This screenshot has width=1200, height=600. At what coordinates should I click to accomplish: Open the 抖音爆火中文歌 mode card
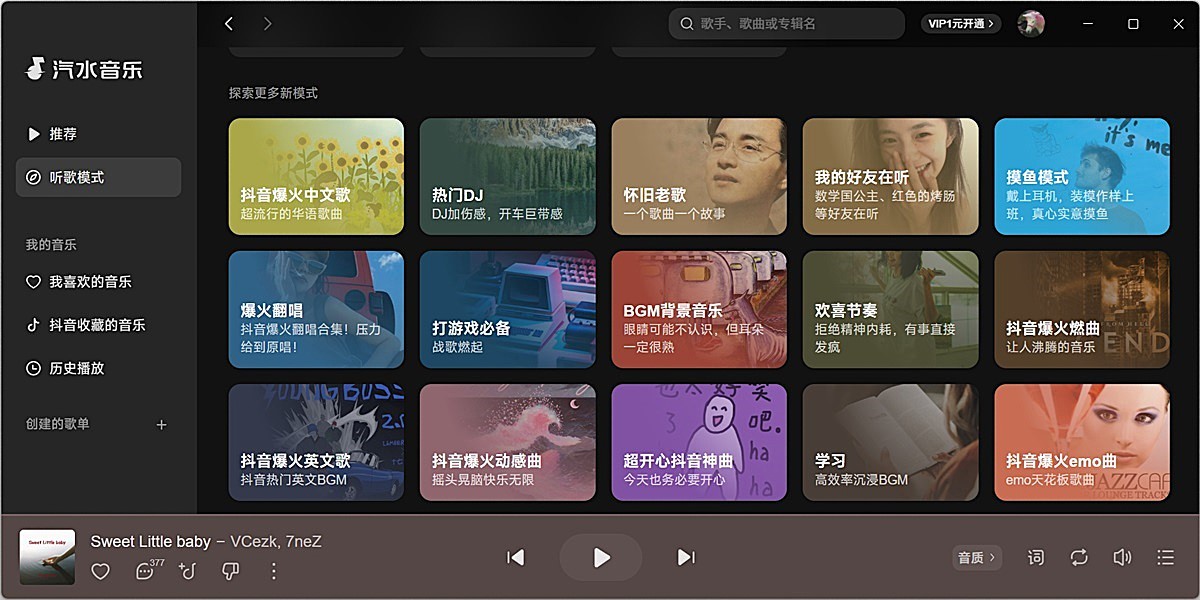point(316,177)
